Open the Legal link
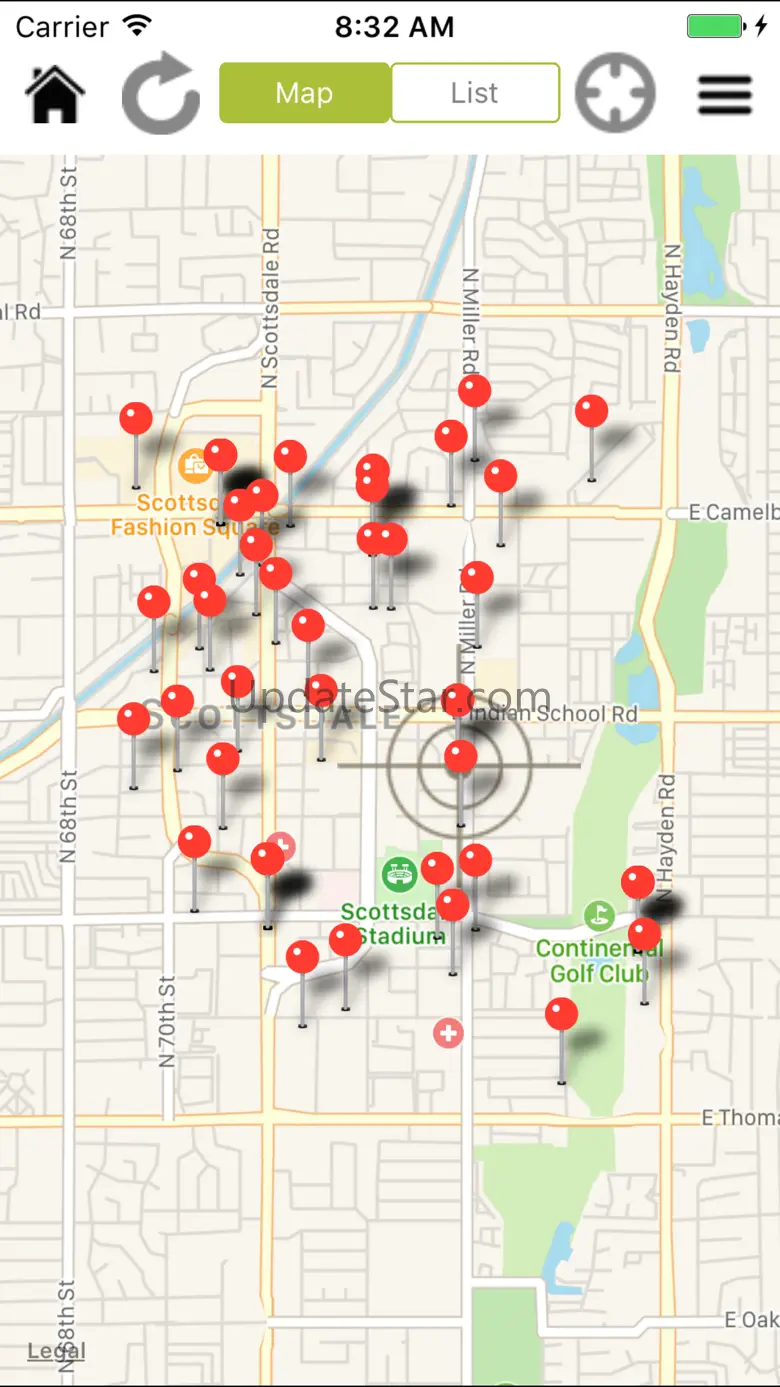 pos(55,1351)
